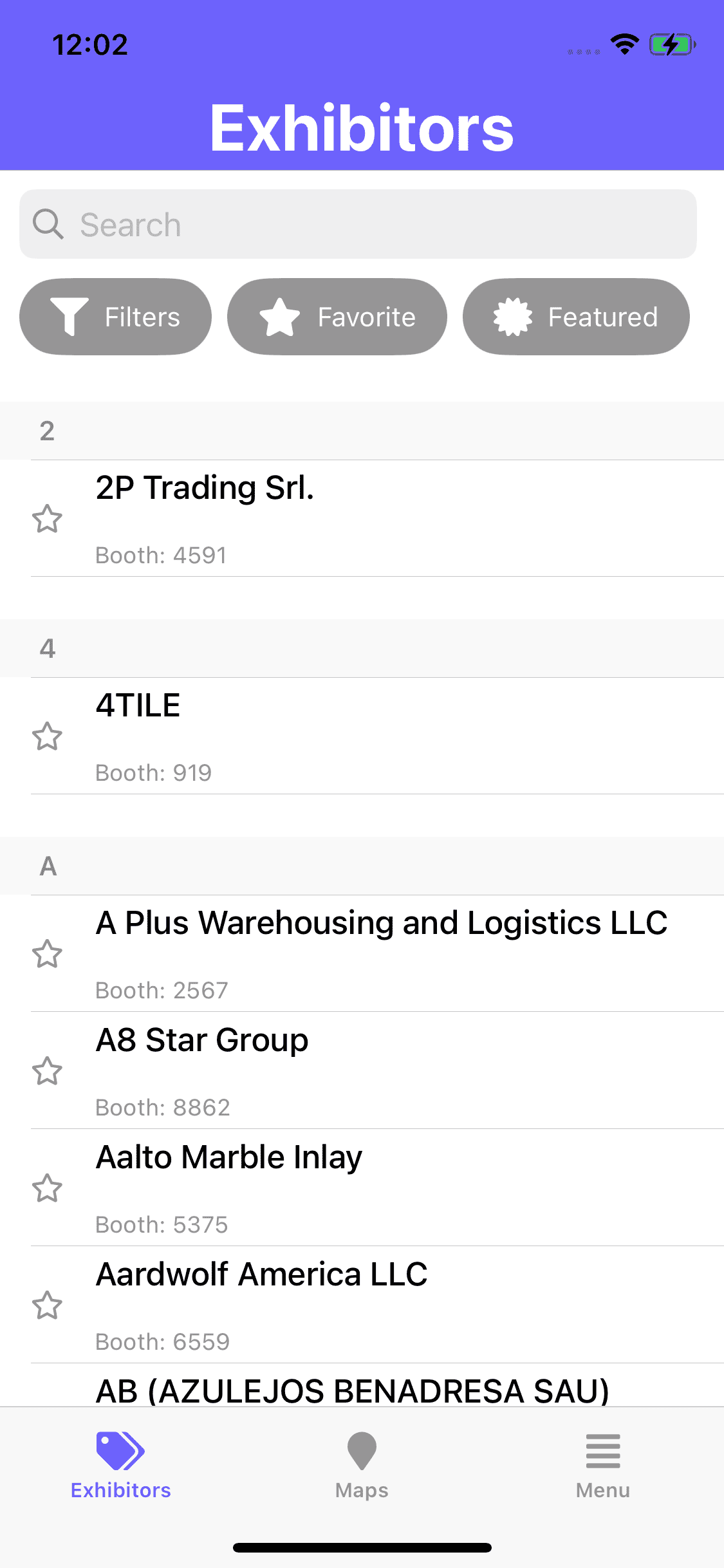Viewport: 724px width, 1568px height.
Task: Filter list by Favorite exhibitors
Action: [x=337, y=316]
